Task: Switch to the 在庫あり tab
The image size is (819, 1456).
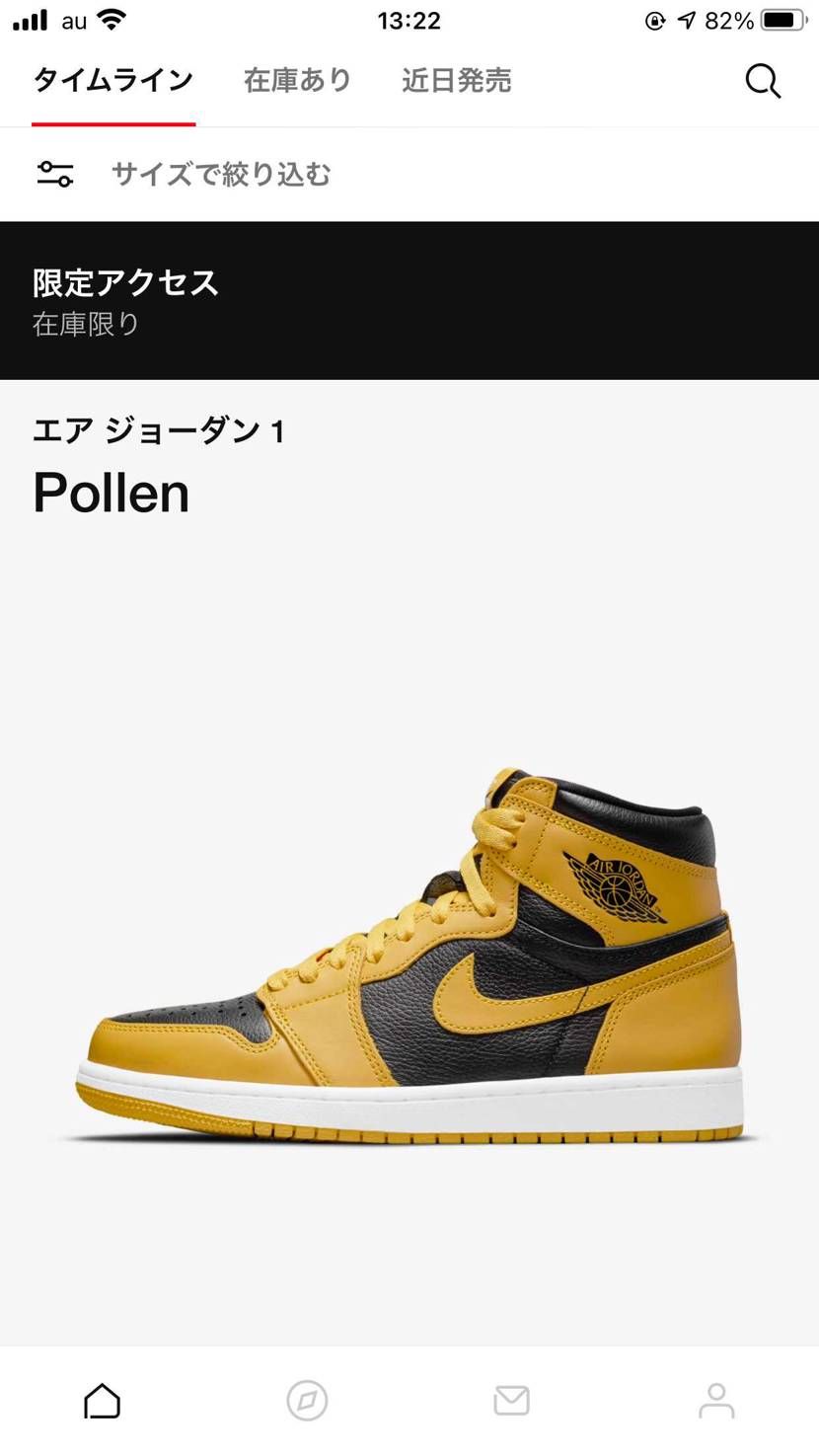Action: pyautogui.click(x=296, y=81)
